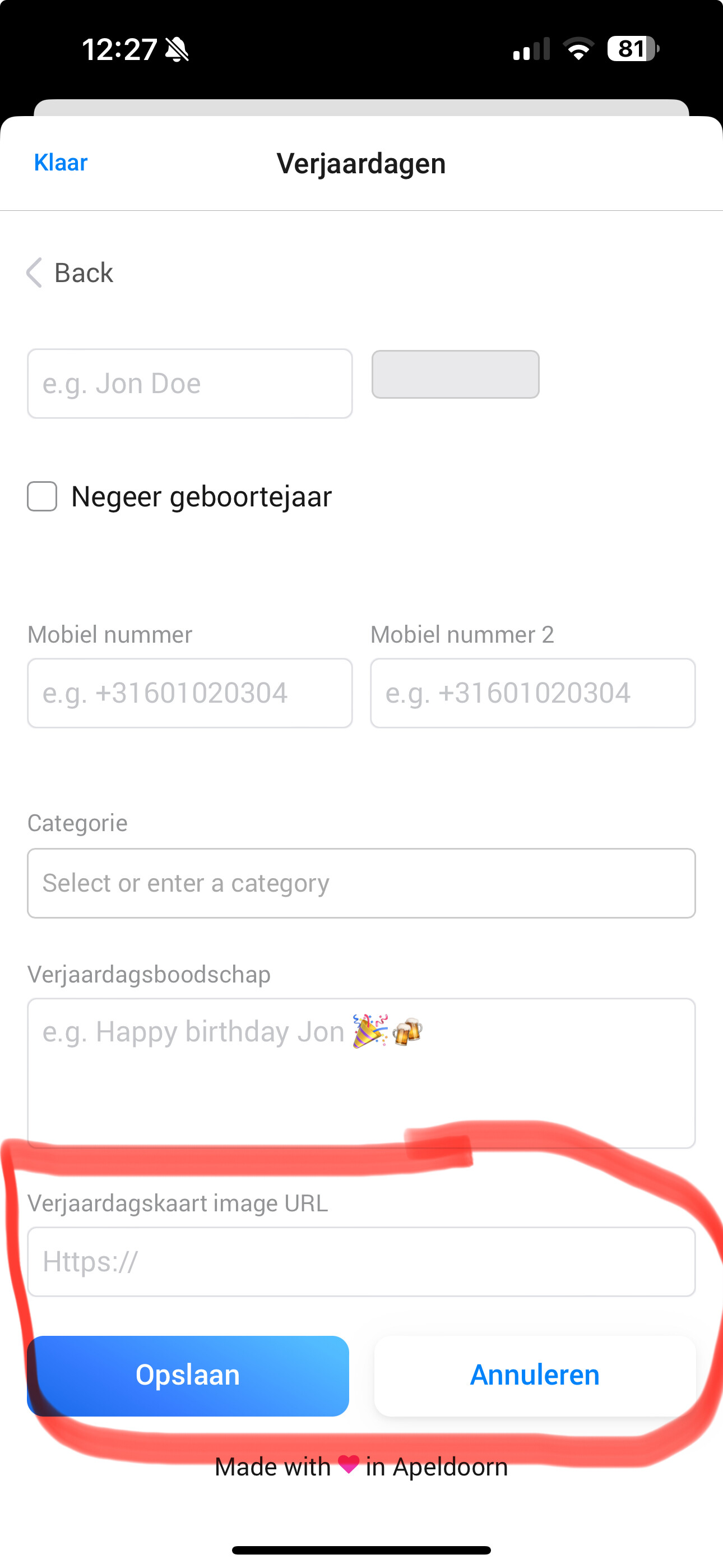723x1568 pixels.
Task: Save the birthday with Opslaan
Action: 188,1376
